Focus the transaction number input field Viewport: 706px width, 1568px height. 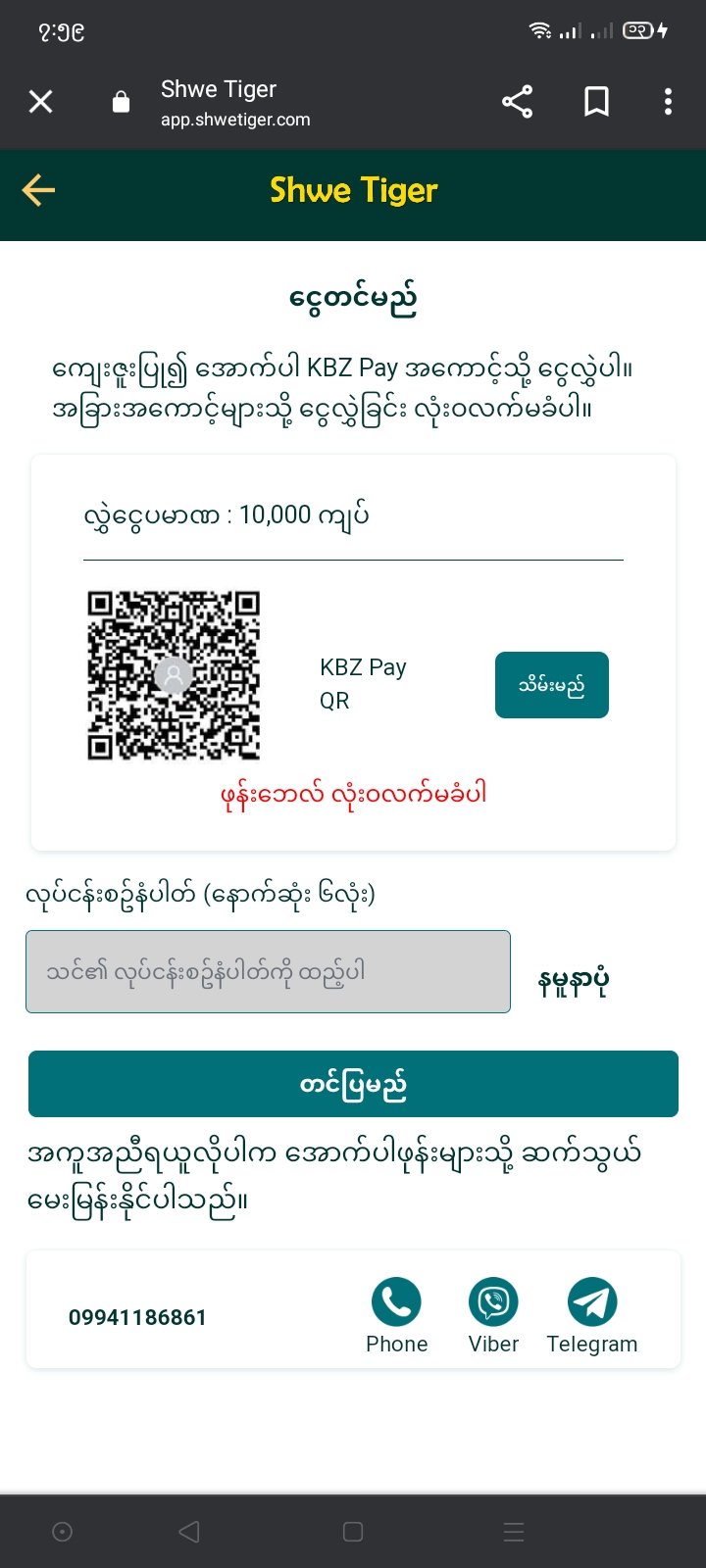pos(268,971)
